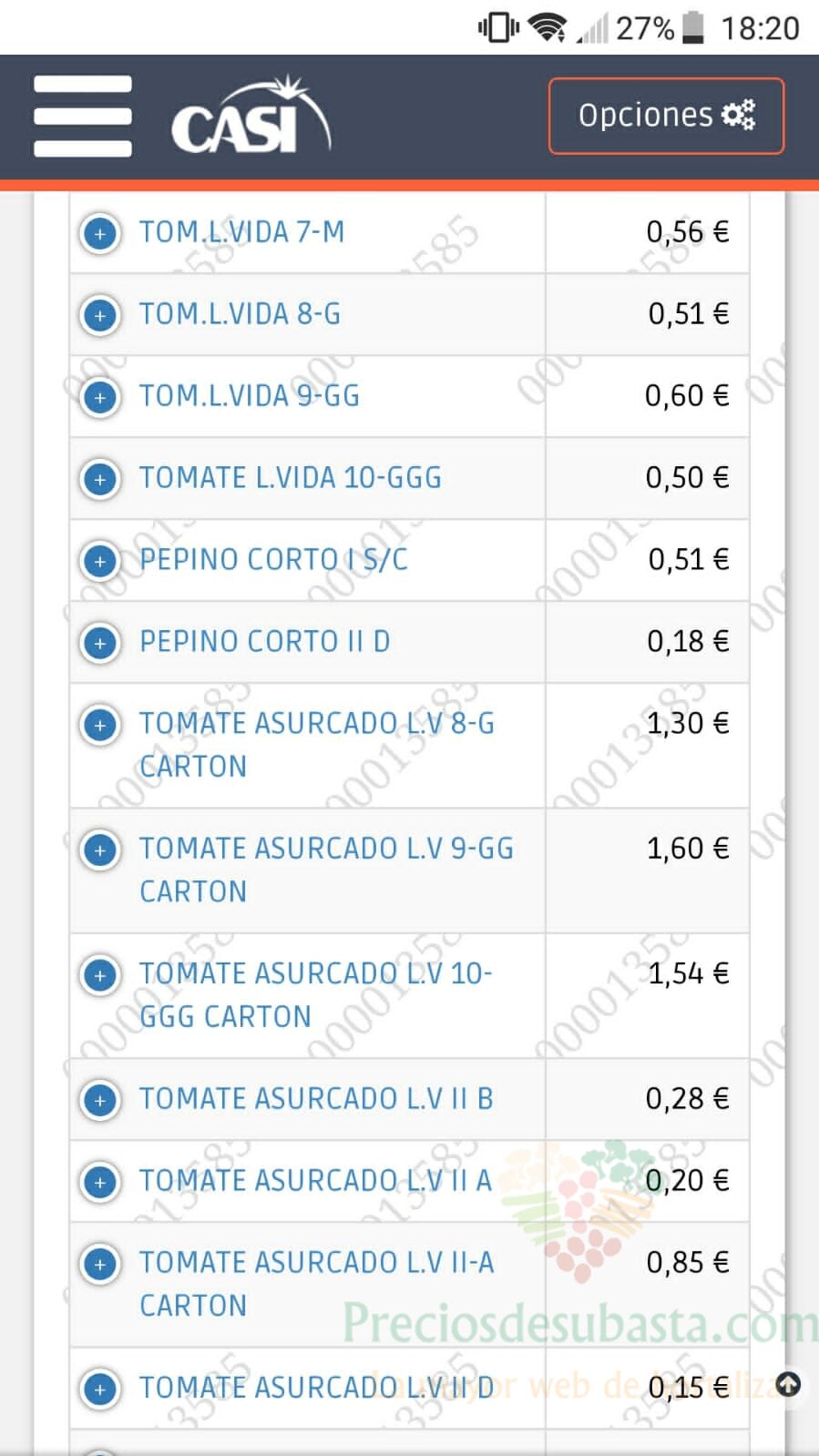This screenshot has height=1456, width=819.
Task: Expand TOMATE ASURCADO L.V II B
Action: (100, 1100)
